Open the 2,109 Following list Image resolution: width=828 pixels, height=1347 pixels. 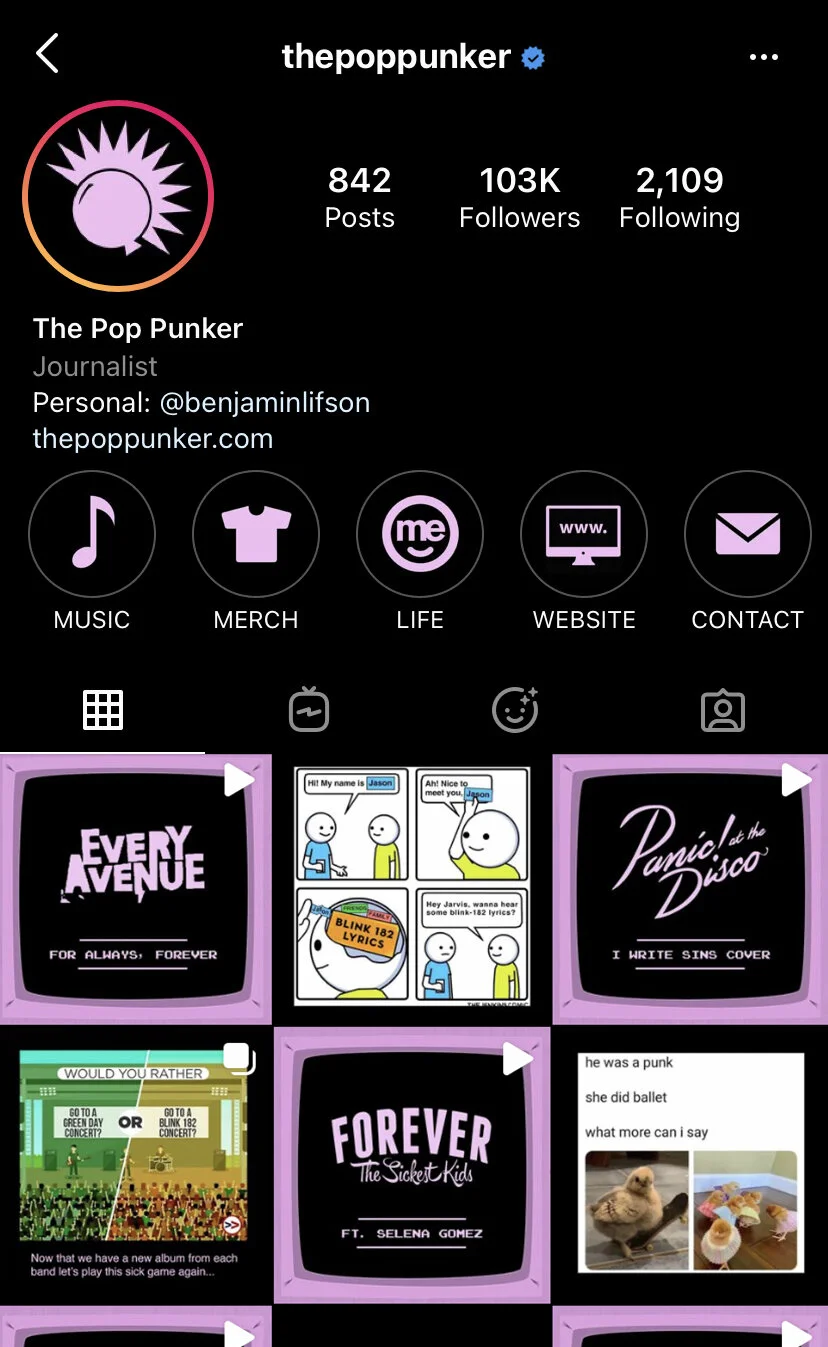tap(679, 197)
